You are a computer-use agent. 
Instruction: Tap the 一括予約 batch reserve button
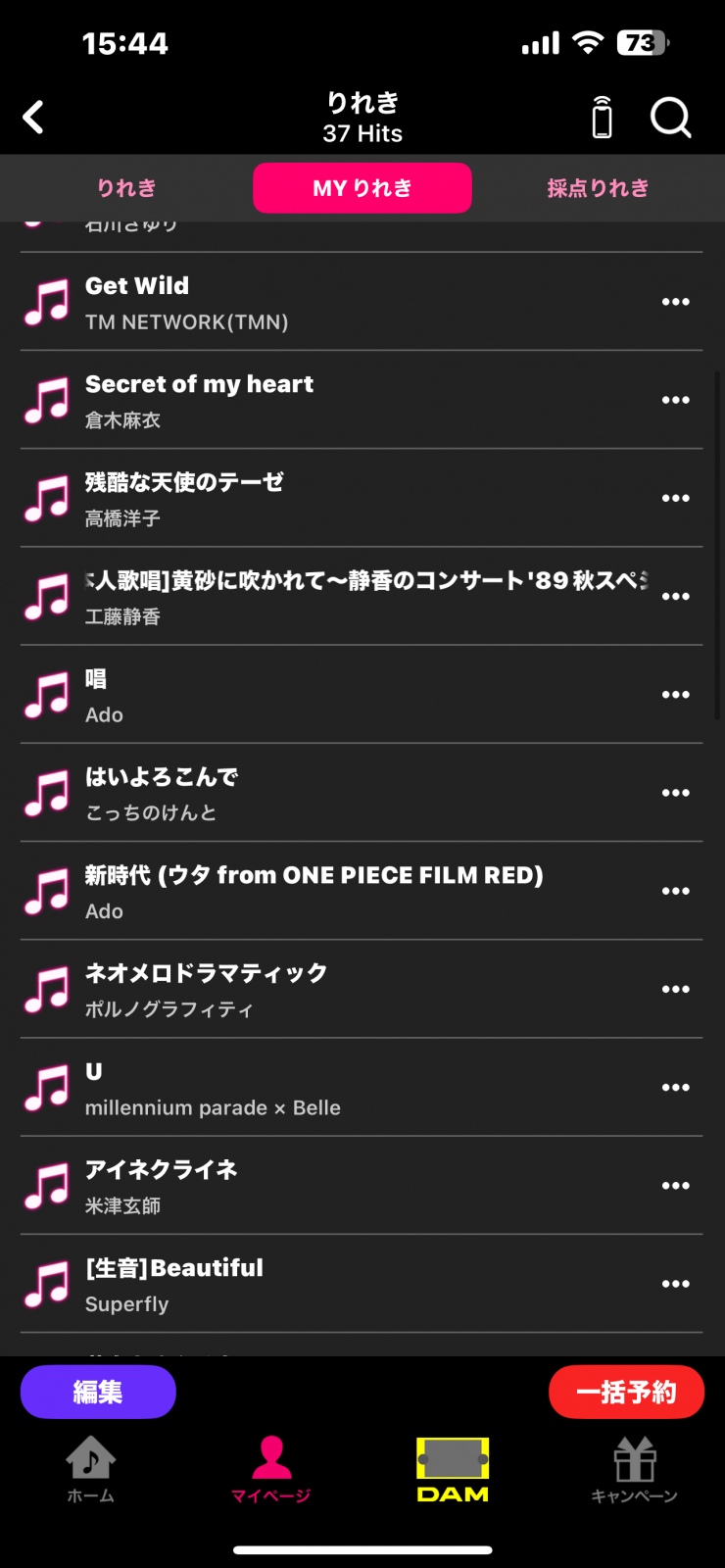click(626, 1392)
